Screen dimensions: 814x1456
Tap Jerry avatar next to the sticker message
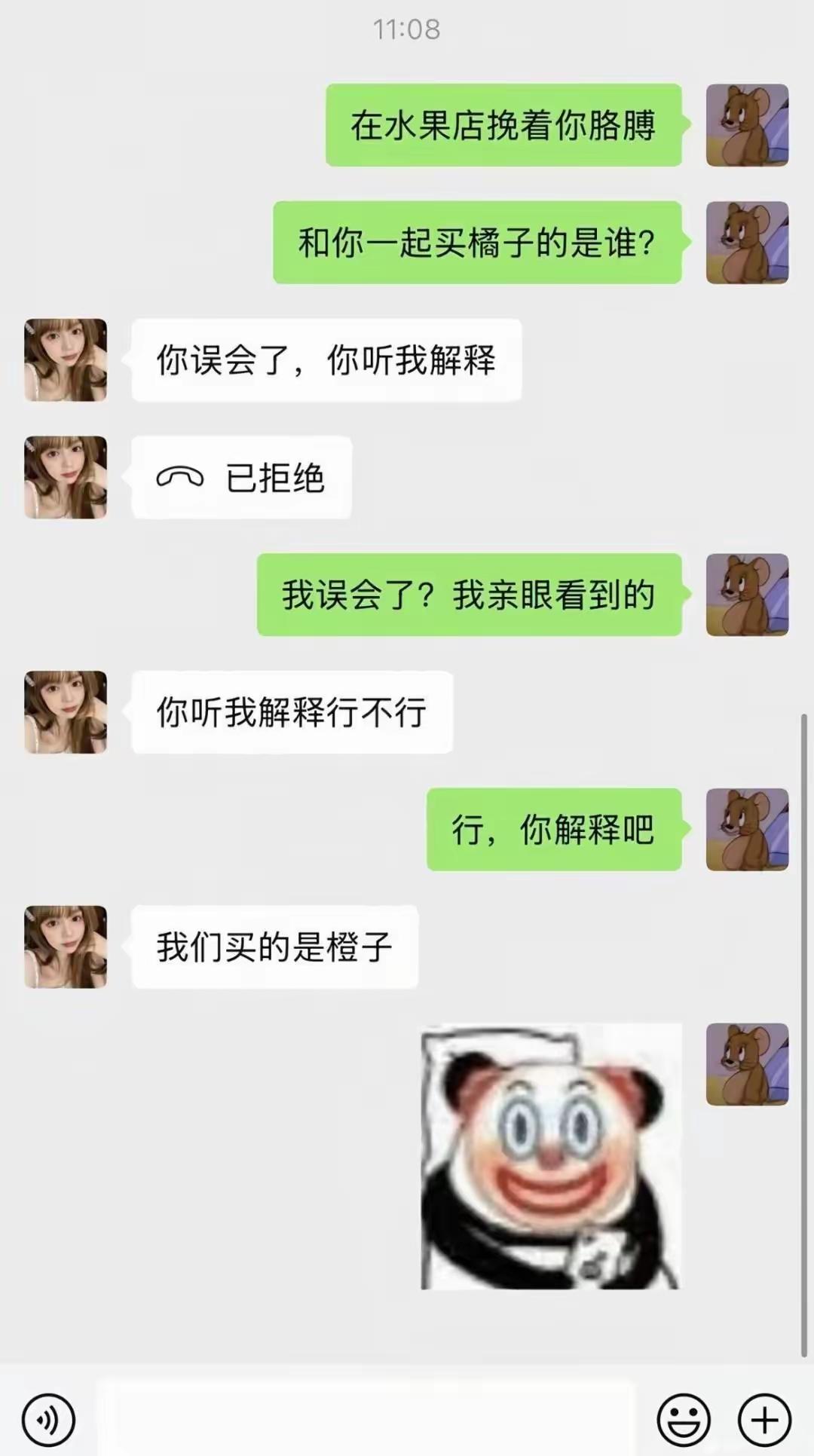coord(746,1066)
